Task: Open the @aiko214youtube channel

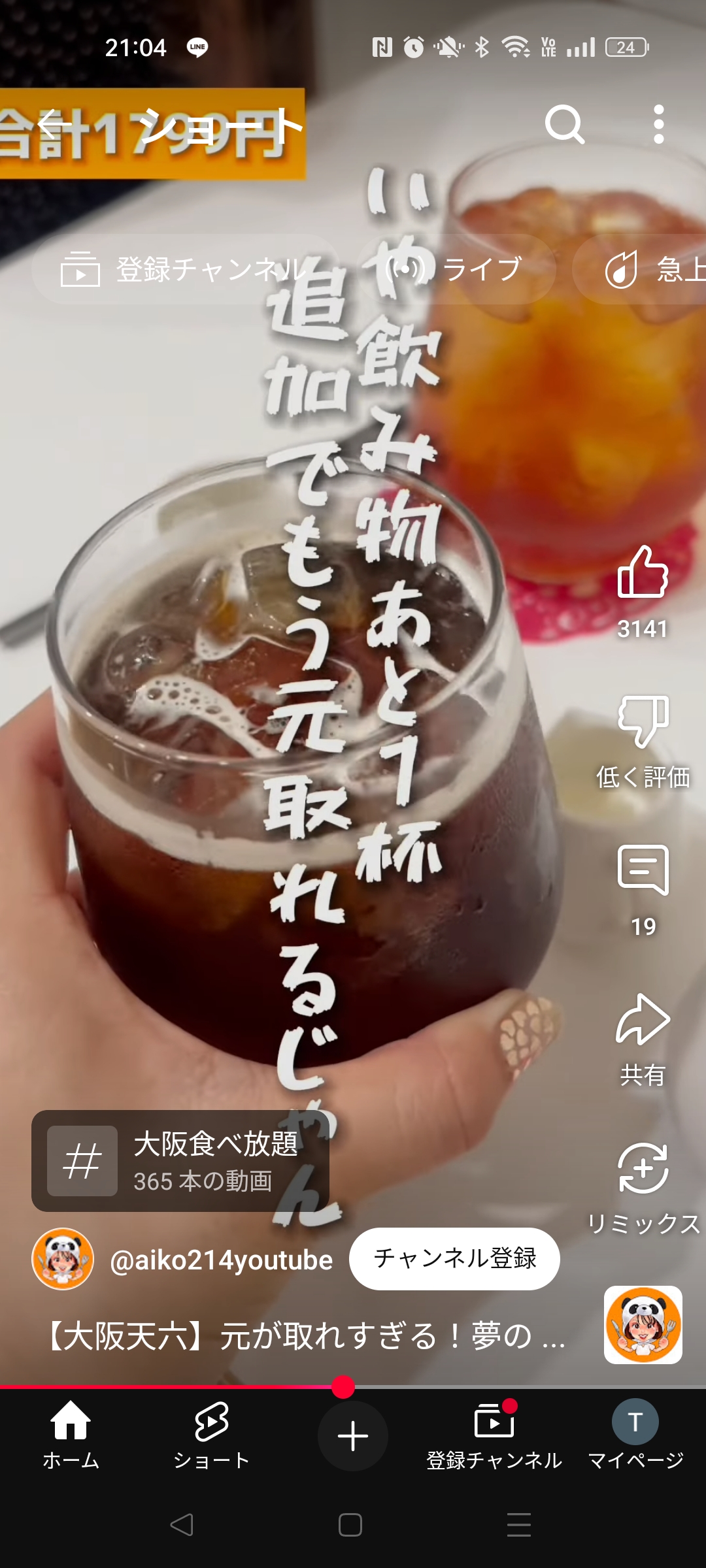Action: pyautogui.click(x=221, y=1260)
